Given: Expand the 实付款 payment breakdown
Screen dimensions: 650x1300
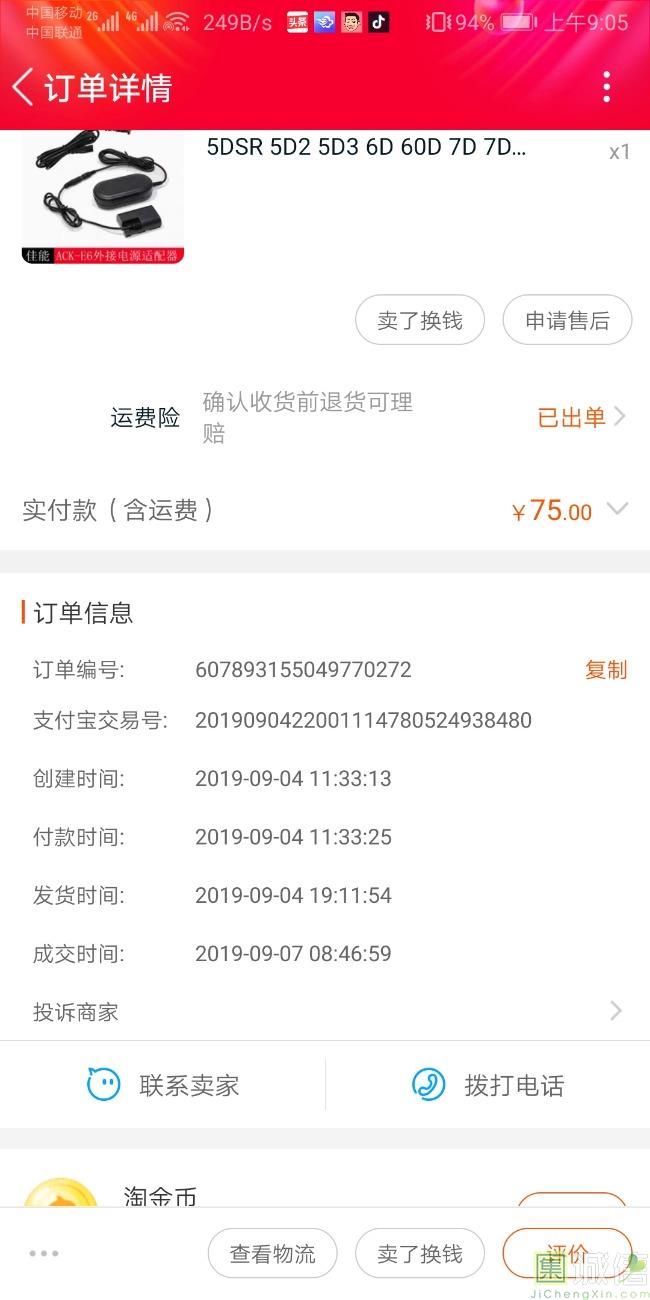Looking at the screenshot, I should (617, 510).
